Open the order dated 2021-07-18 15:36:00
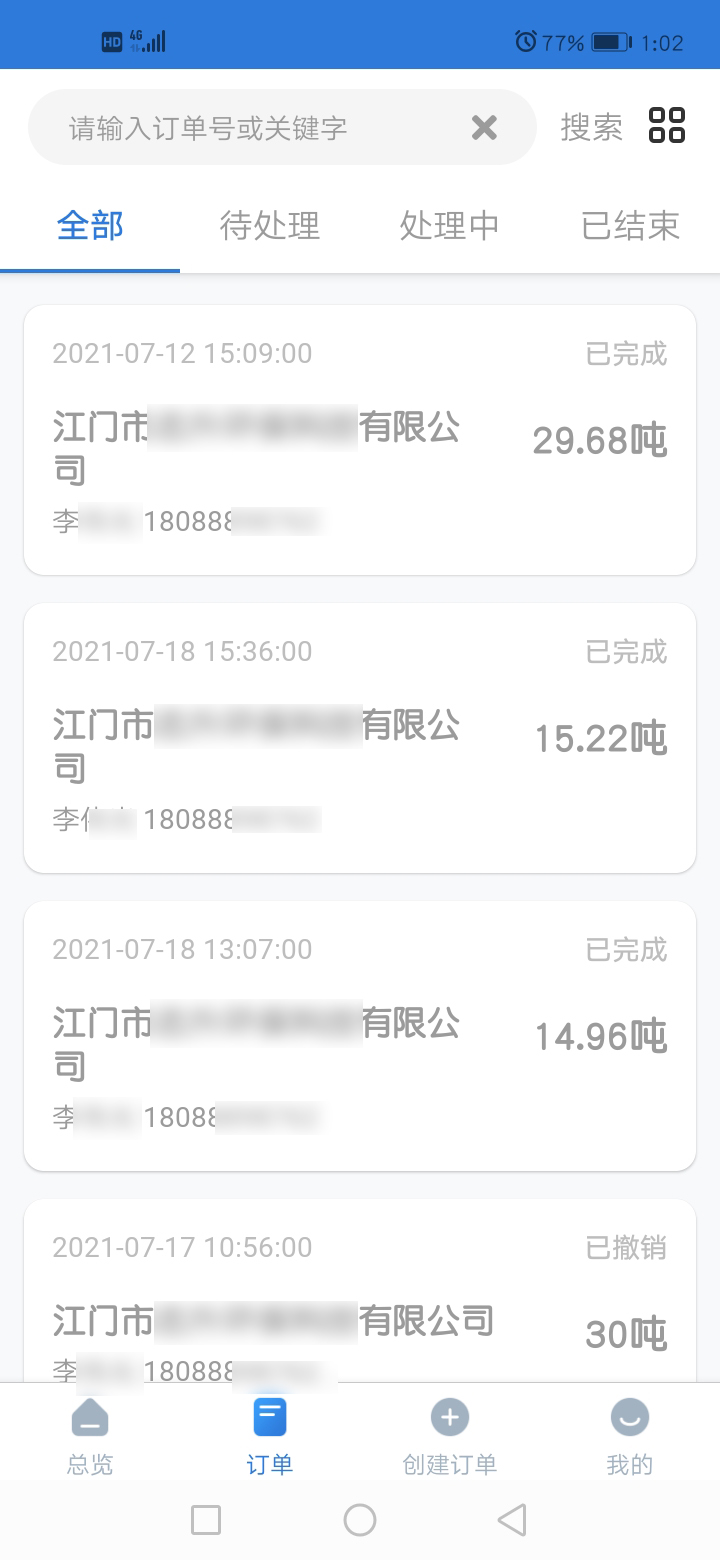 360,737
